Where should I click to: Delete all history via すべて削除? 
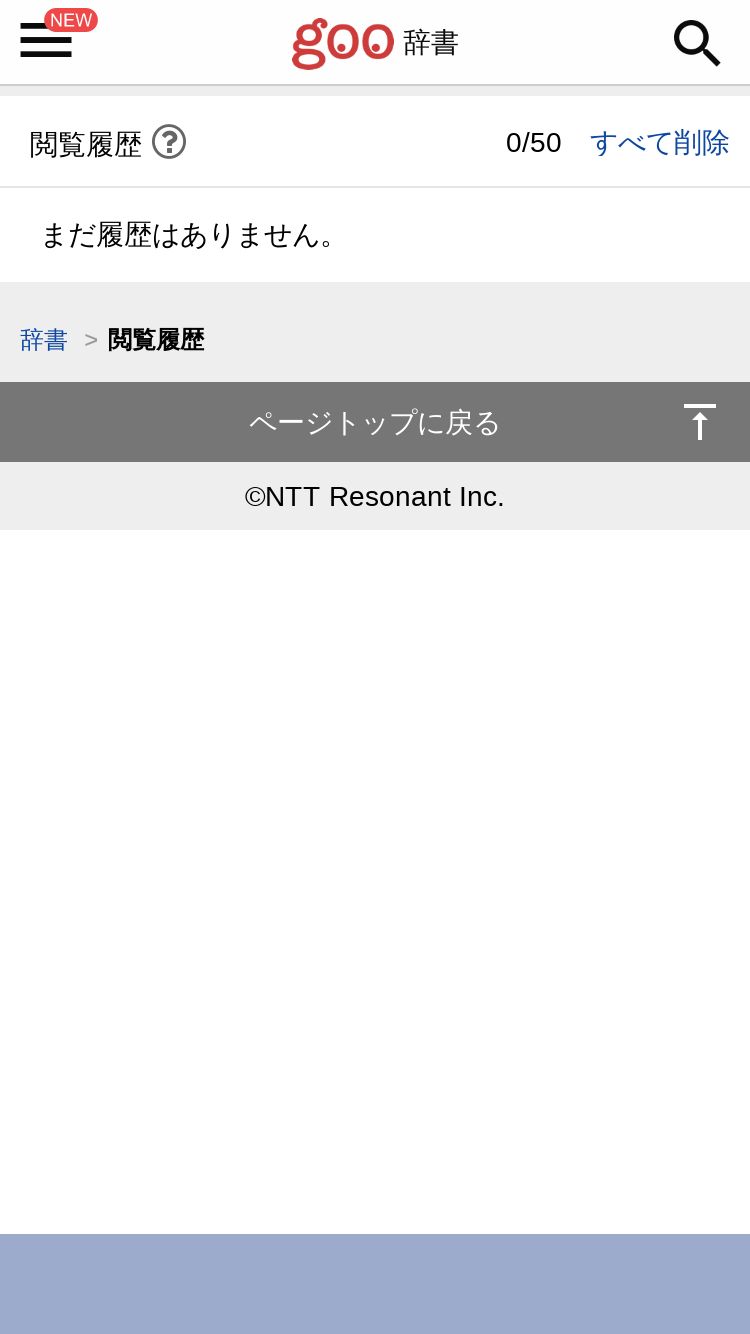pyautogui.click(x=660, y=143)
